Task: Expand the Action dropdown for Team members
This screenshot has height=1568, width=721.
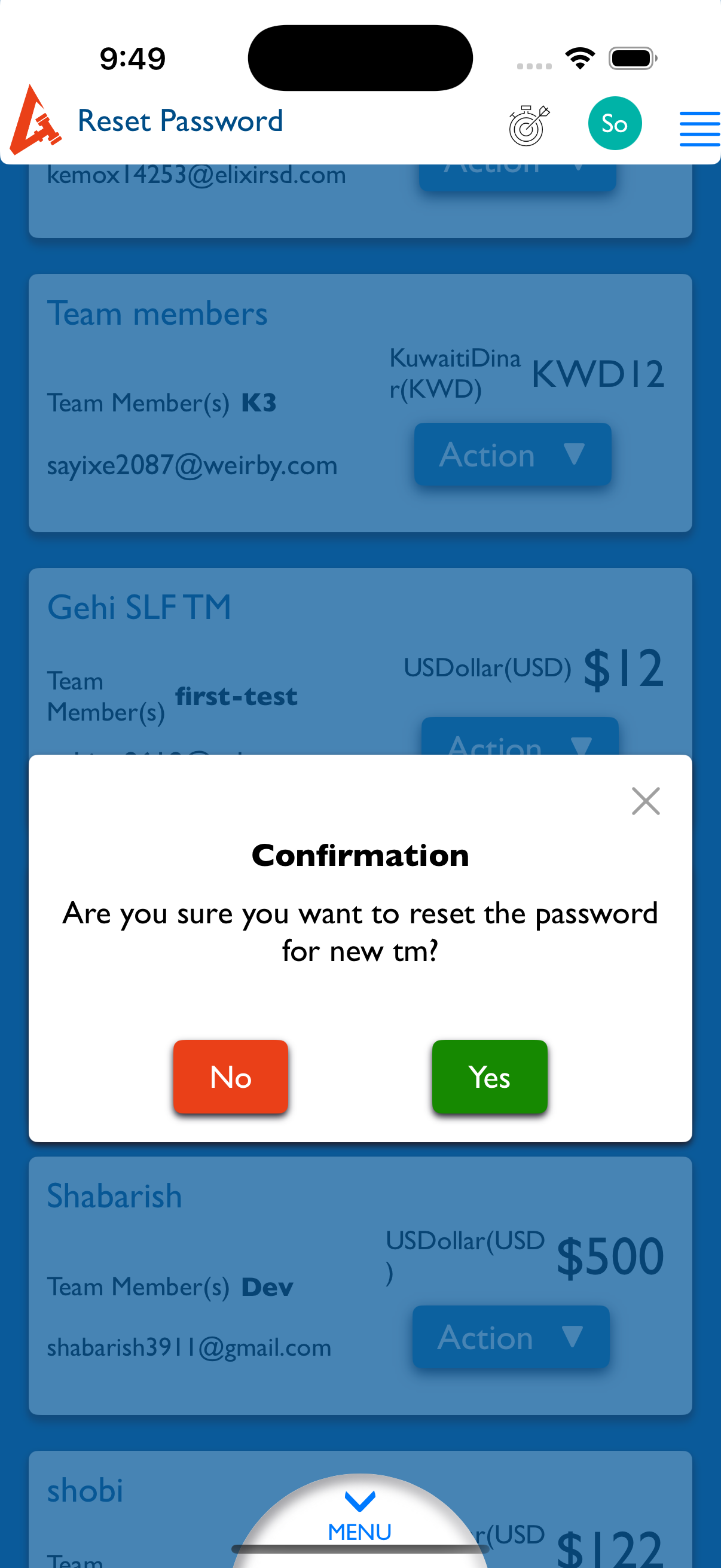Action: (512, 454)
